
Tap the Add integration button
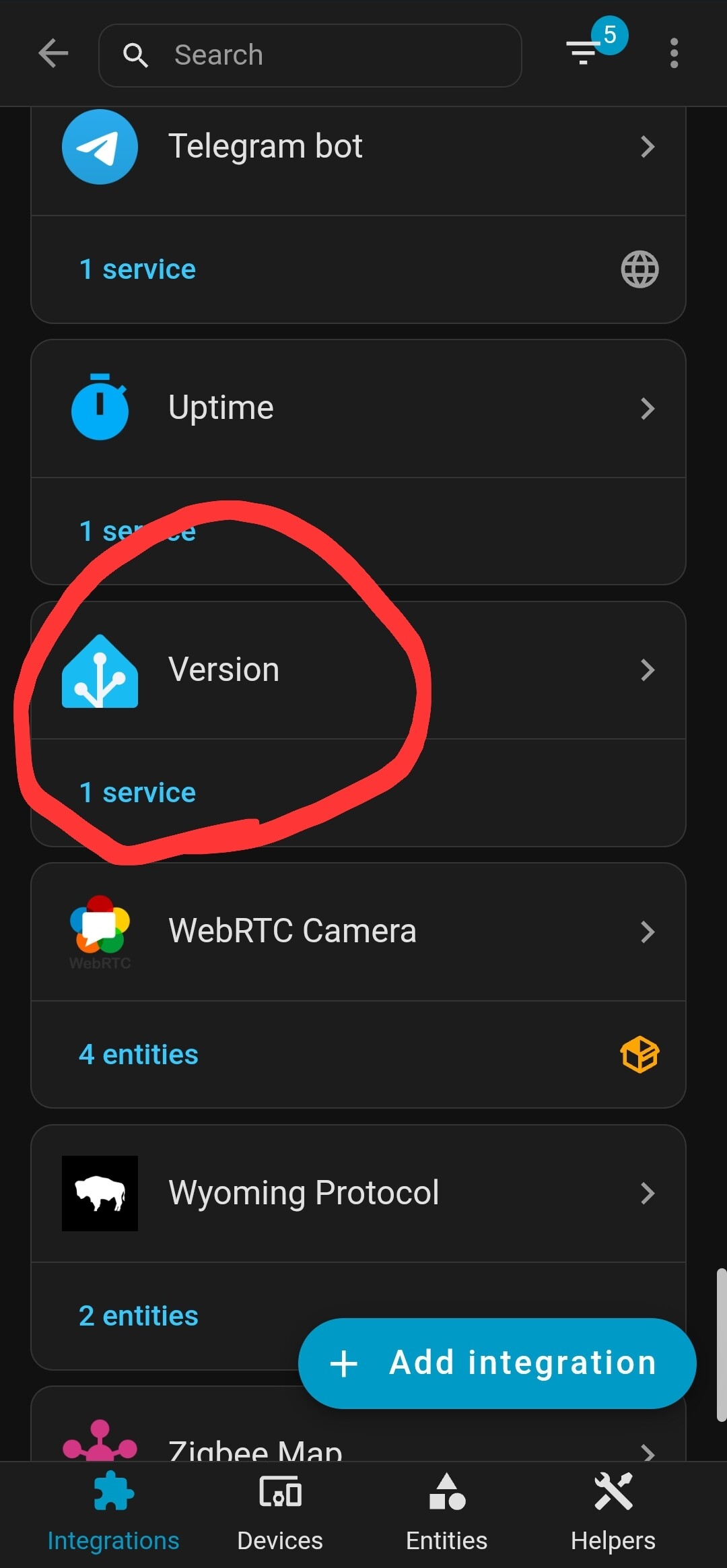click(497, 1363)
